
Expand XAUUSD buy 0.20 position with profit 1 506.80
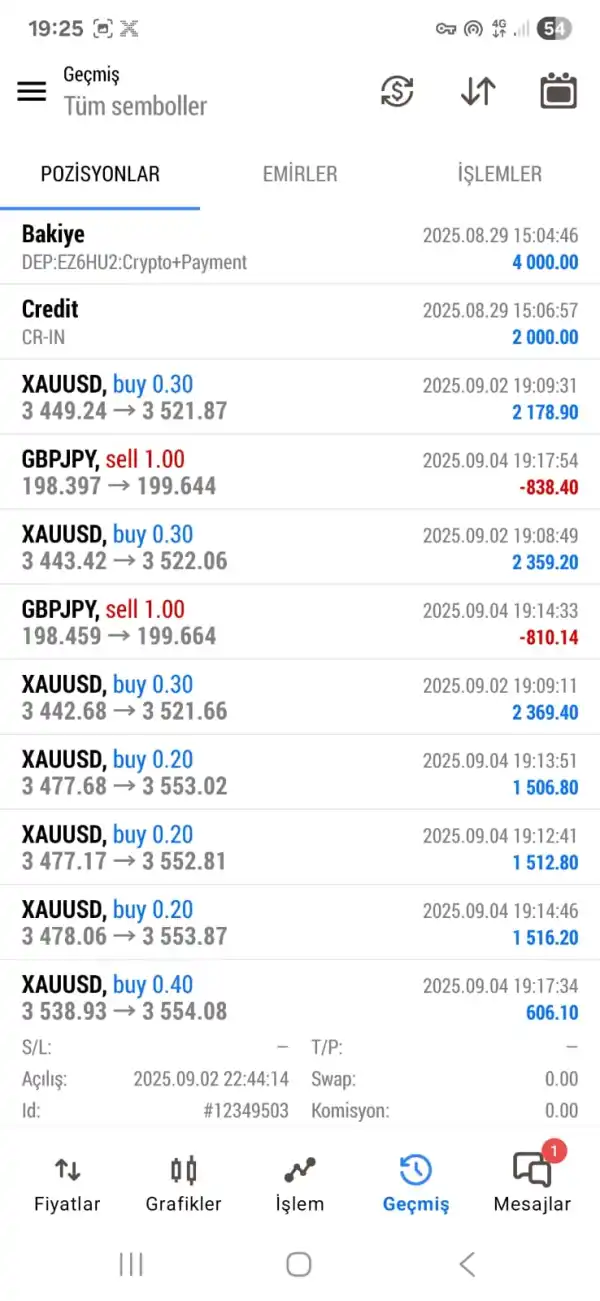(x=300, y=772)
